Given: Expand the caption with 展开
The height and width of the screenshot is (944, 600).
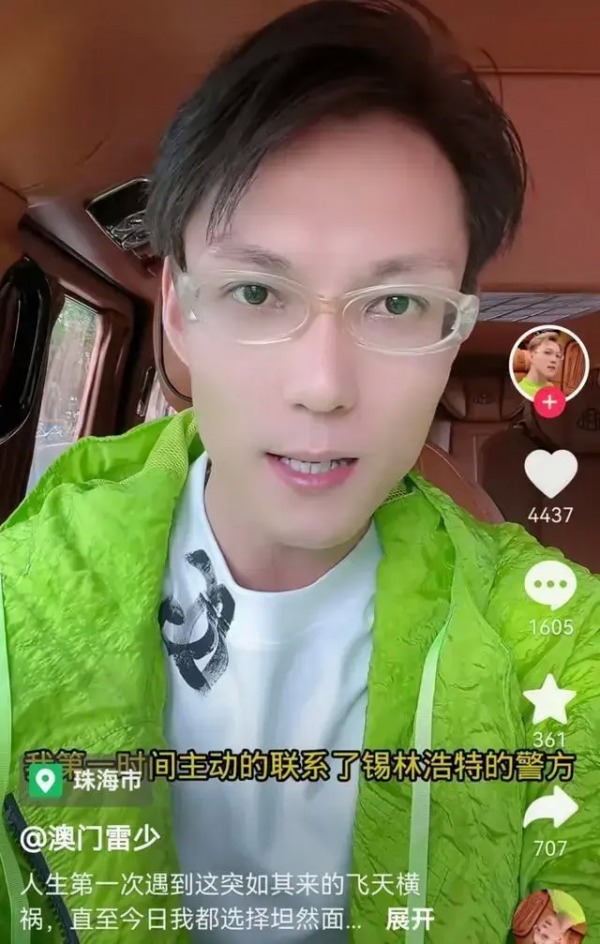Looking at the screenshot, I should click(410, 918).
